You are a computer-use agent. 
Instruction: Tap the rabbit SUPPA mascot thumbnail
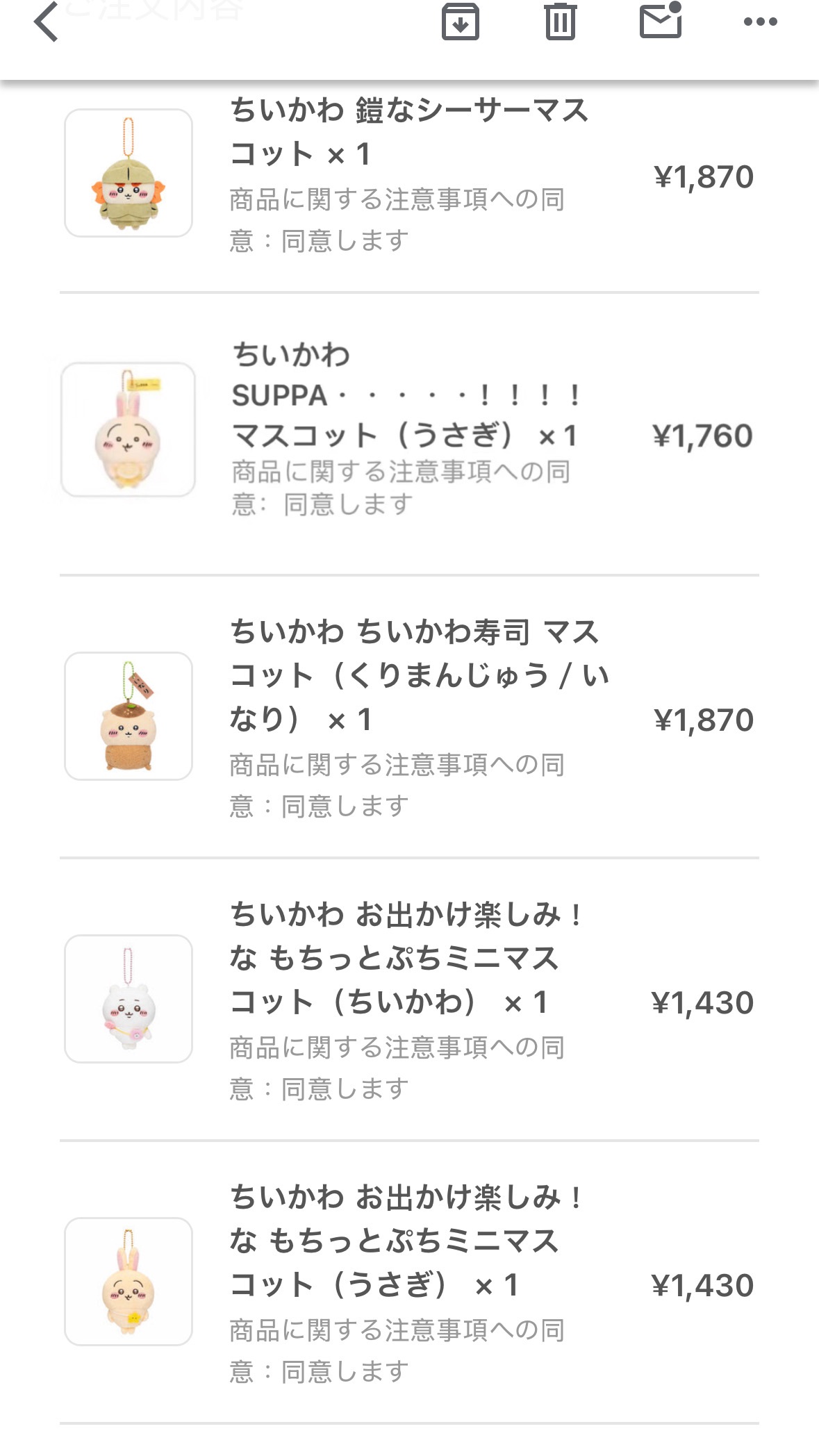127,431
